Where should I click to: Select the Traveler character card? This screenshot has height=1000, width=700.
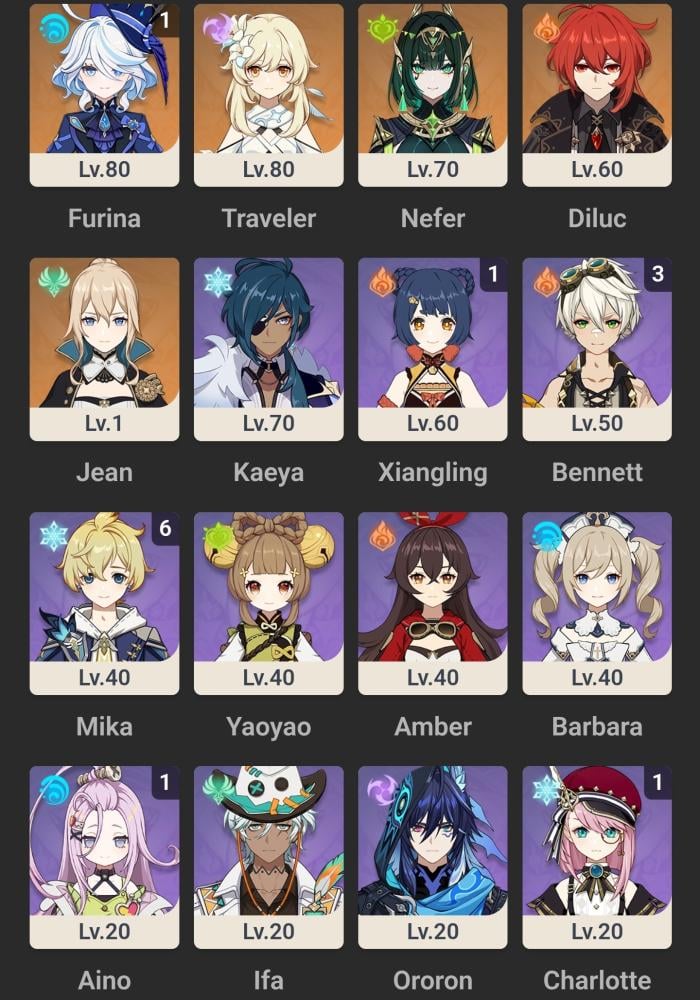268,95
